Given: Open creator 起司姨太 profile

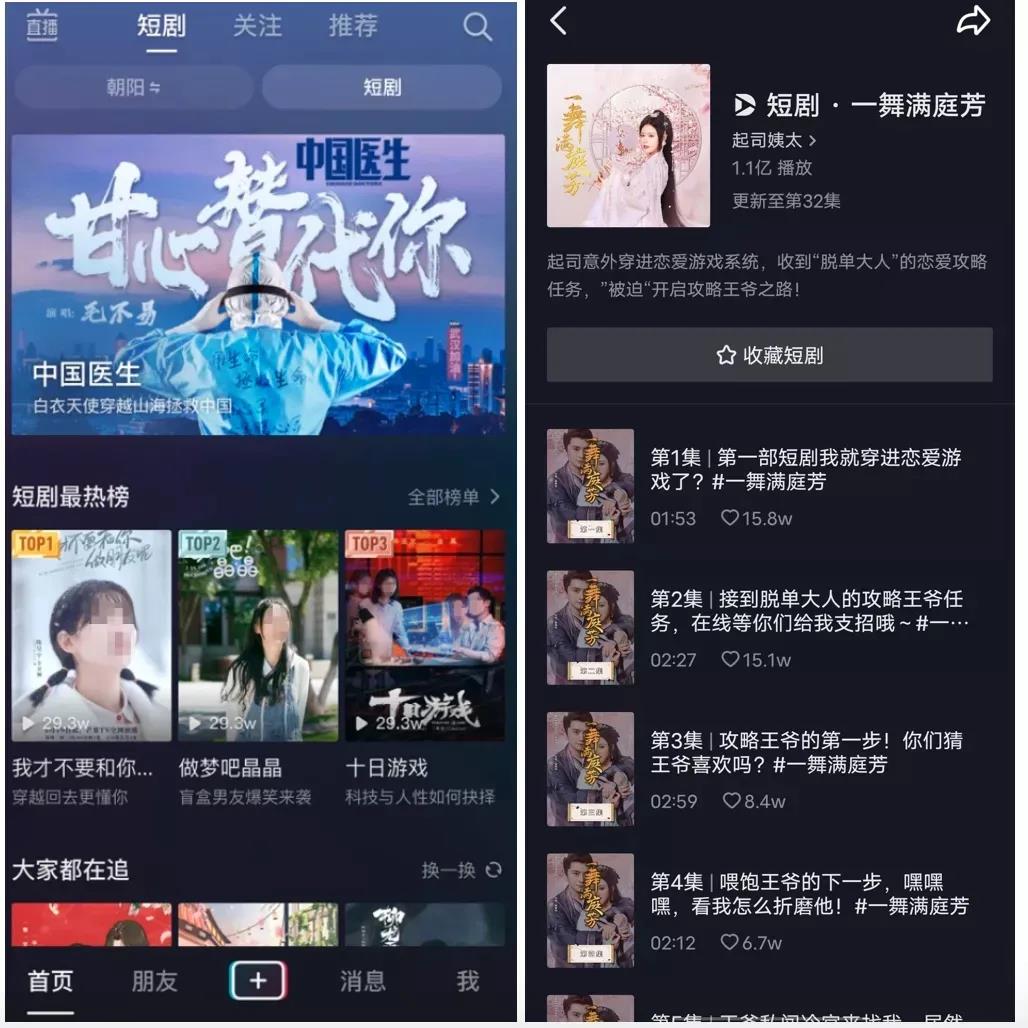Looking at the screenshot, I should click(x=774, y=140).
